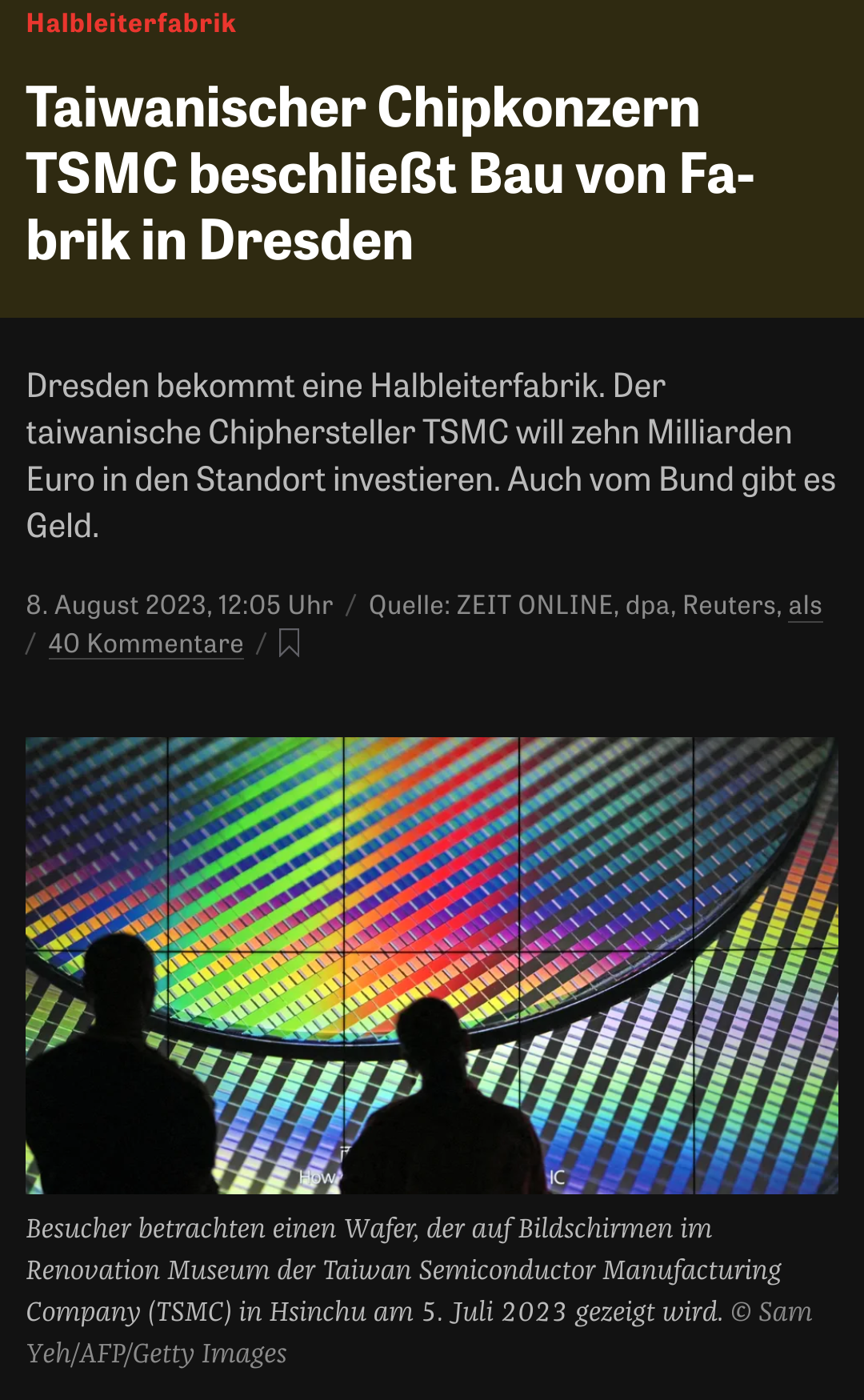
Task: Open the author link 'als'
Action: 805,605
